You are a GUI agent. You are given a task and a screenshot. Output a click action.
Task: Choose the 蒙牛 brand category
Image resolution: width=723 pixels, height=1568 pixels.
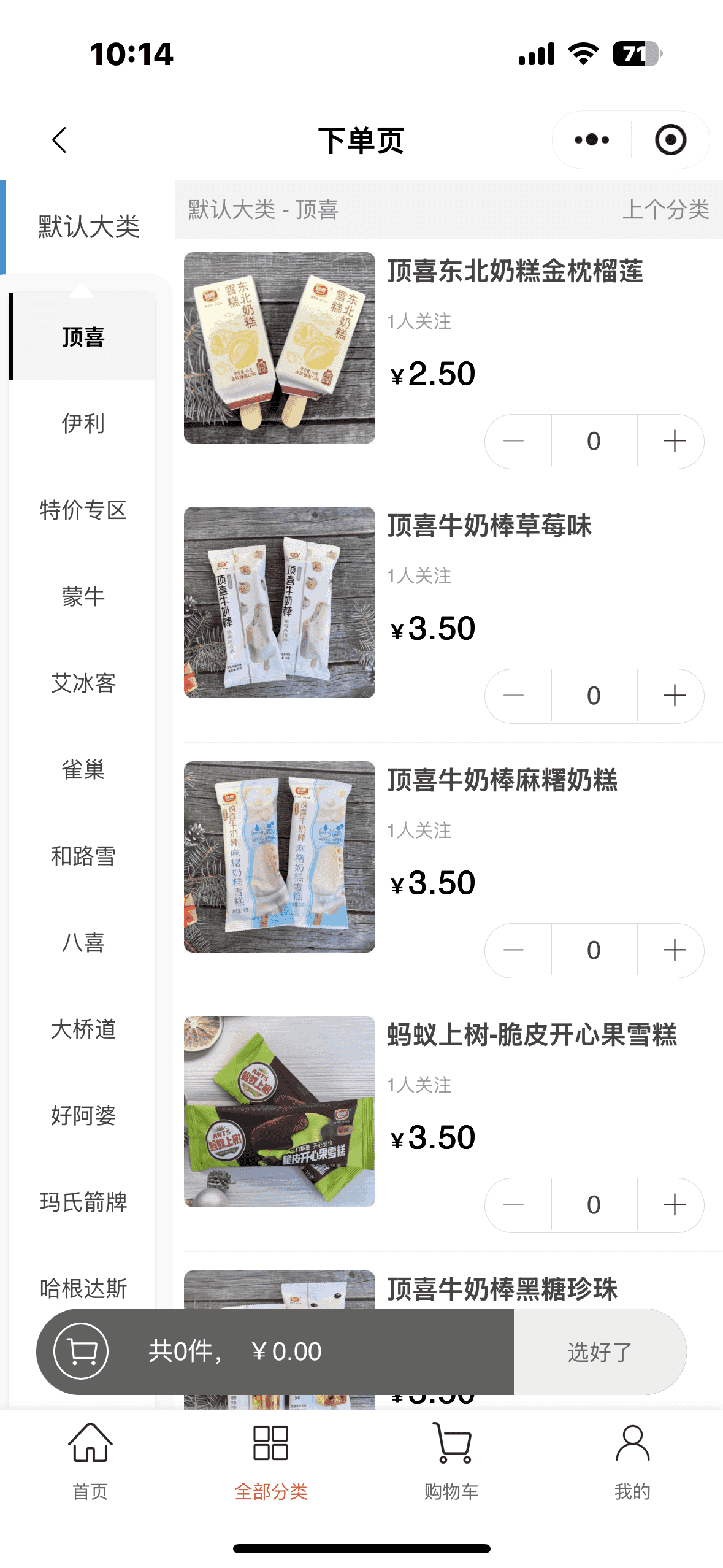click(x=83, y=596)
